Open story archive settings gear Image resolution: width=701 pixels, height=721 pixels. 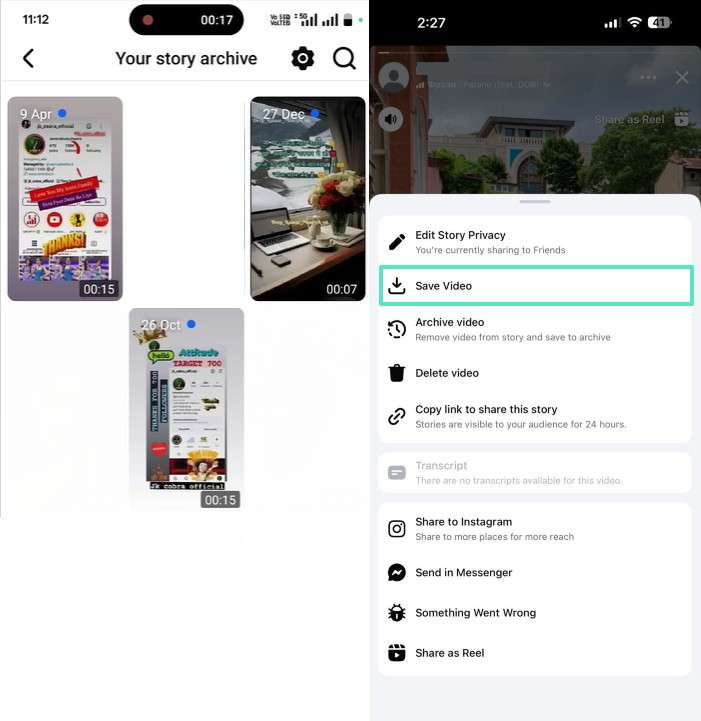coord(302,59)
